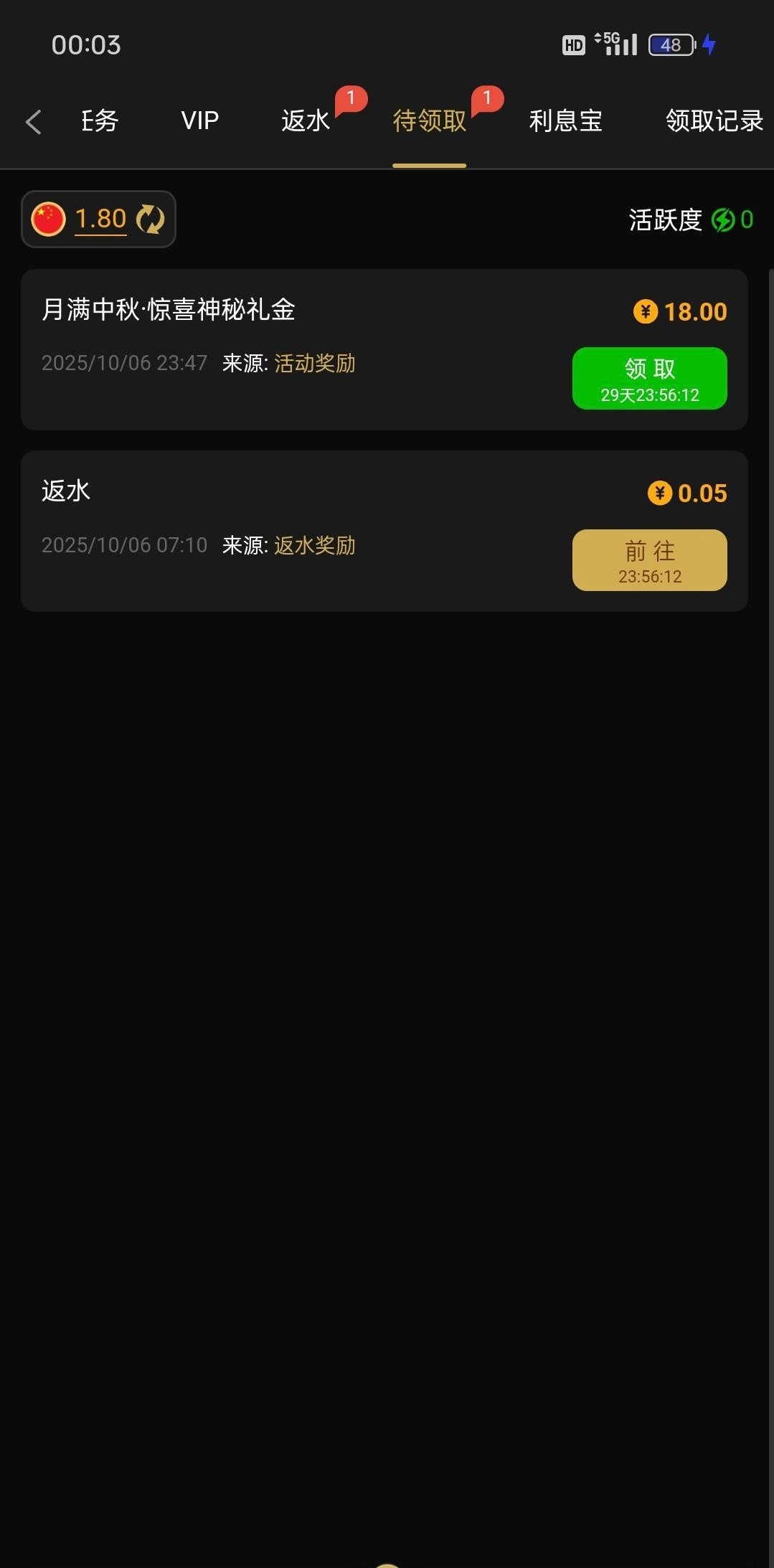This screenshot has height=1568, width=774.
Task: Select the 待领取 tab
Action: coord(429,121)
